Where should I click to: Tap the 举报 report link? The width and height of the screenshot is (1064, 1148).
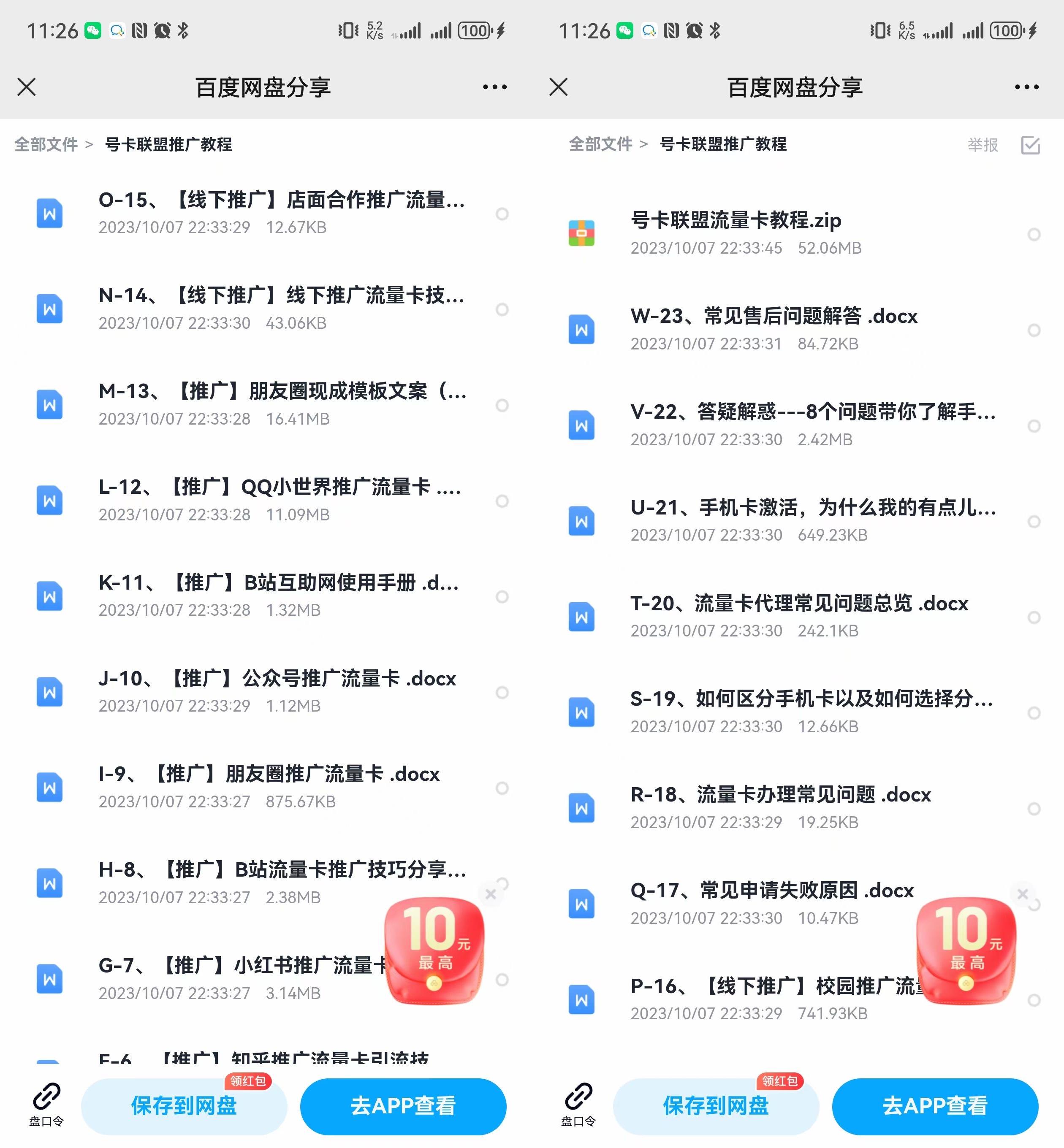coord(982,144)
